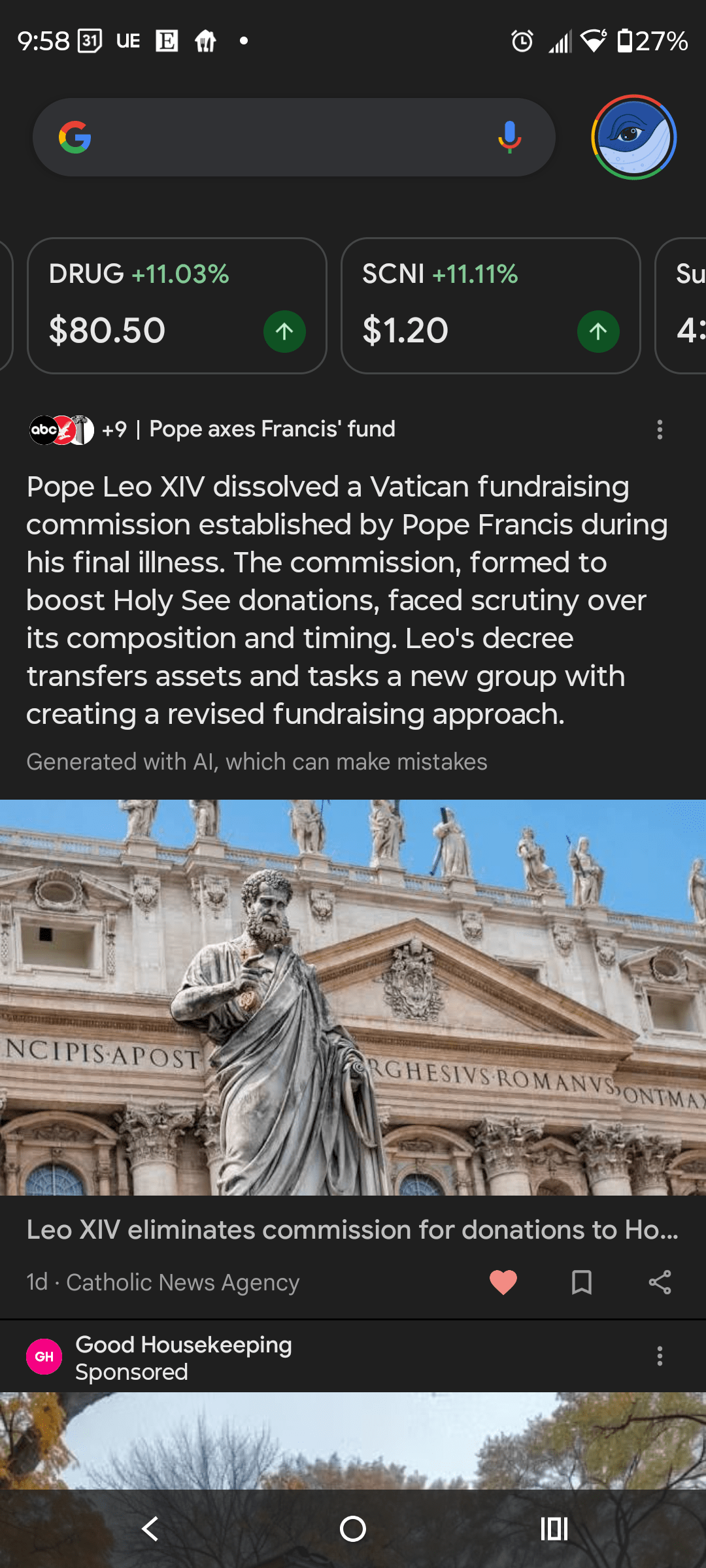Expand the +9 additional news sources

click(x=115, y=429)
